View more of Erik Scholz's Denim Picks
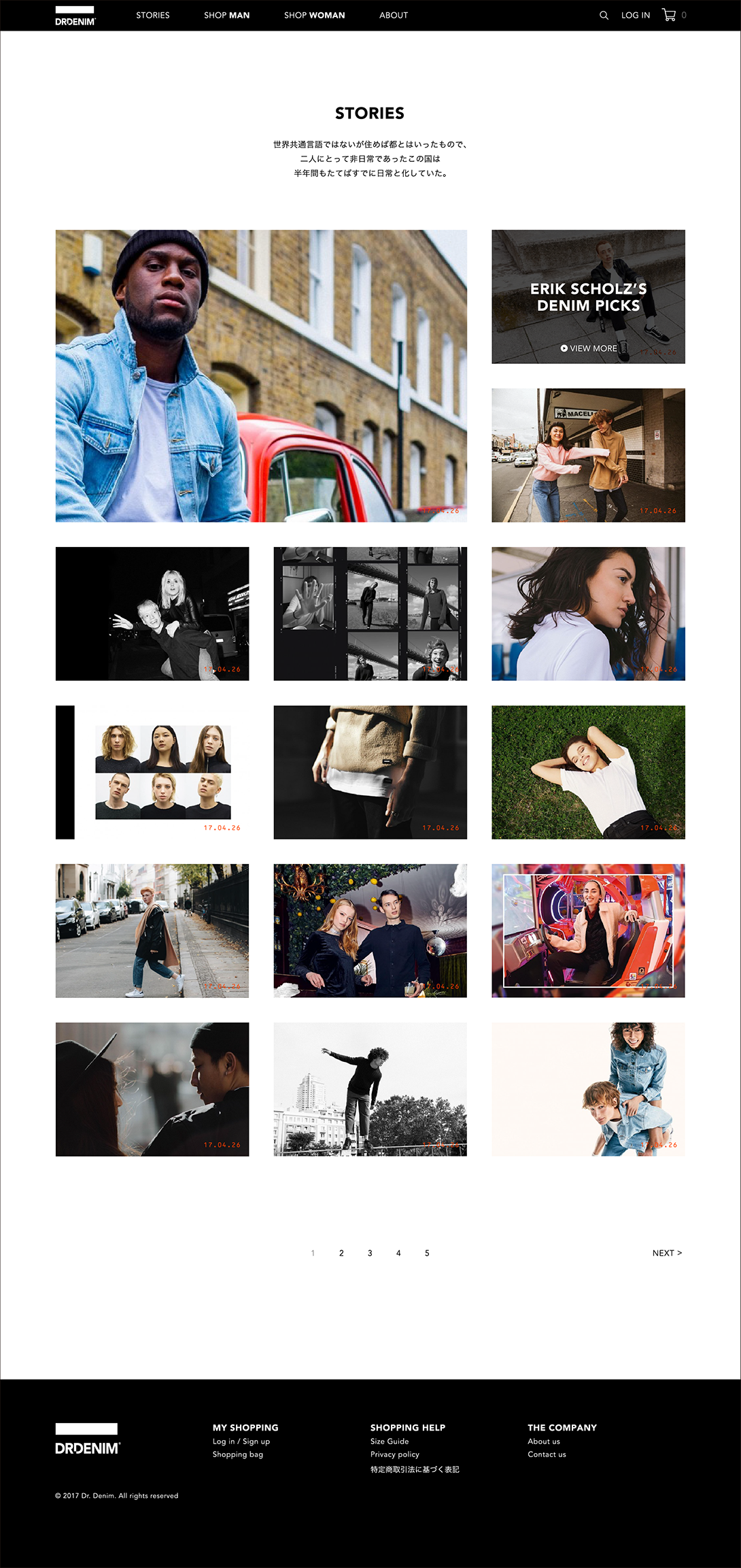The image size is (741, 1568). 589,348
